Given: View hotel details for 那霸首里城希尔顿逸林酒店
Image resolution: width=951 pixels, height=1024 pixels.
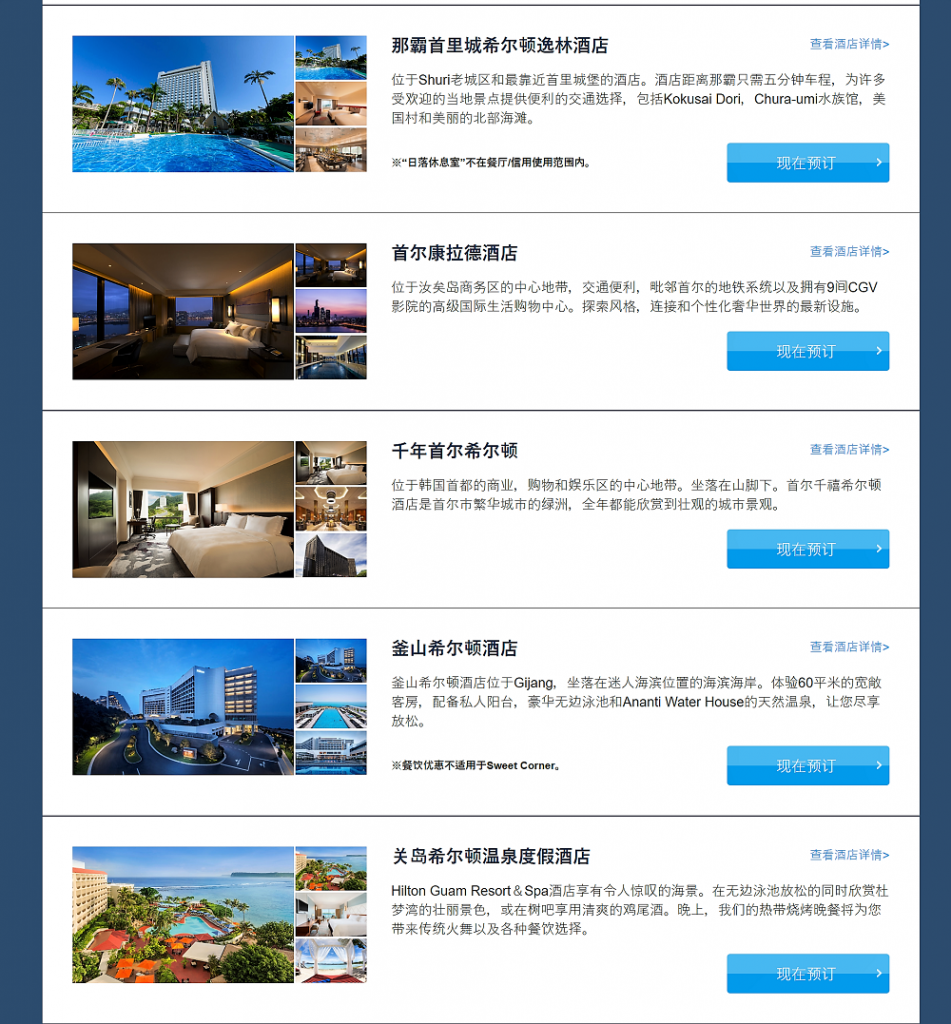Looking at the screenshot, I should [x=849, y=44].
